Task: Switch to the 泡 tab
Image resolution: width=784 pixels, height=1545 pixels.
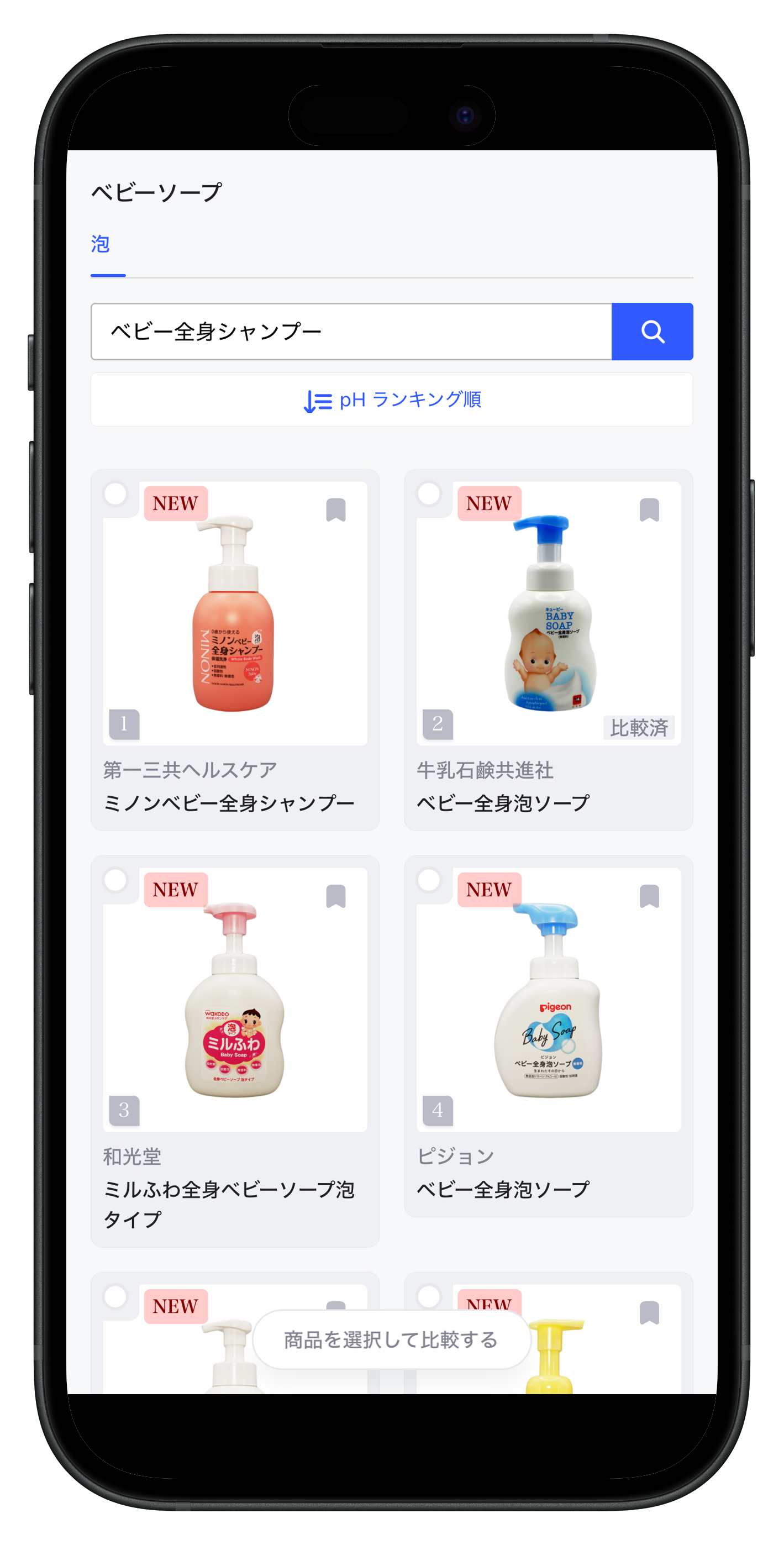Action: coord(101,245)
